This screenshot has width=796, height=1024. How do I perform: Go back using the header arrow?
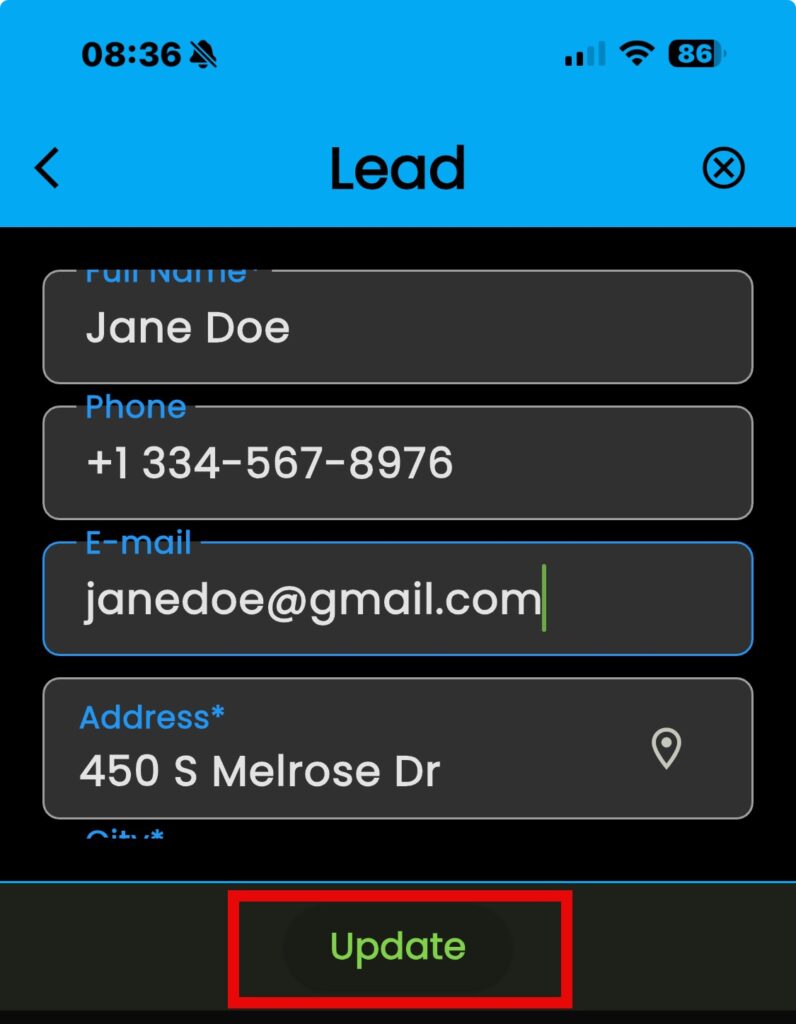[48, 168]
